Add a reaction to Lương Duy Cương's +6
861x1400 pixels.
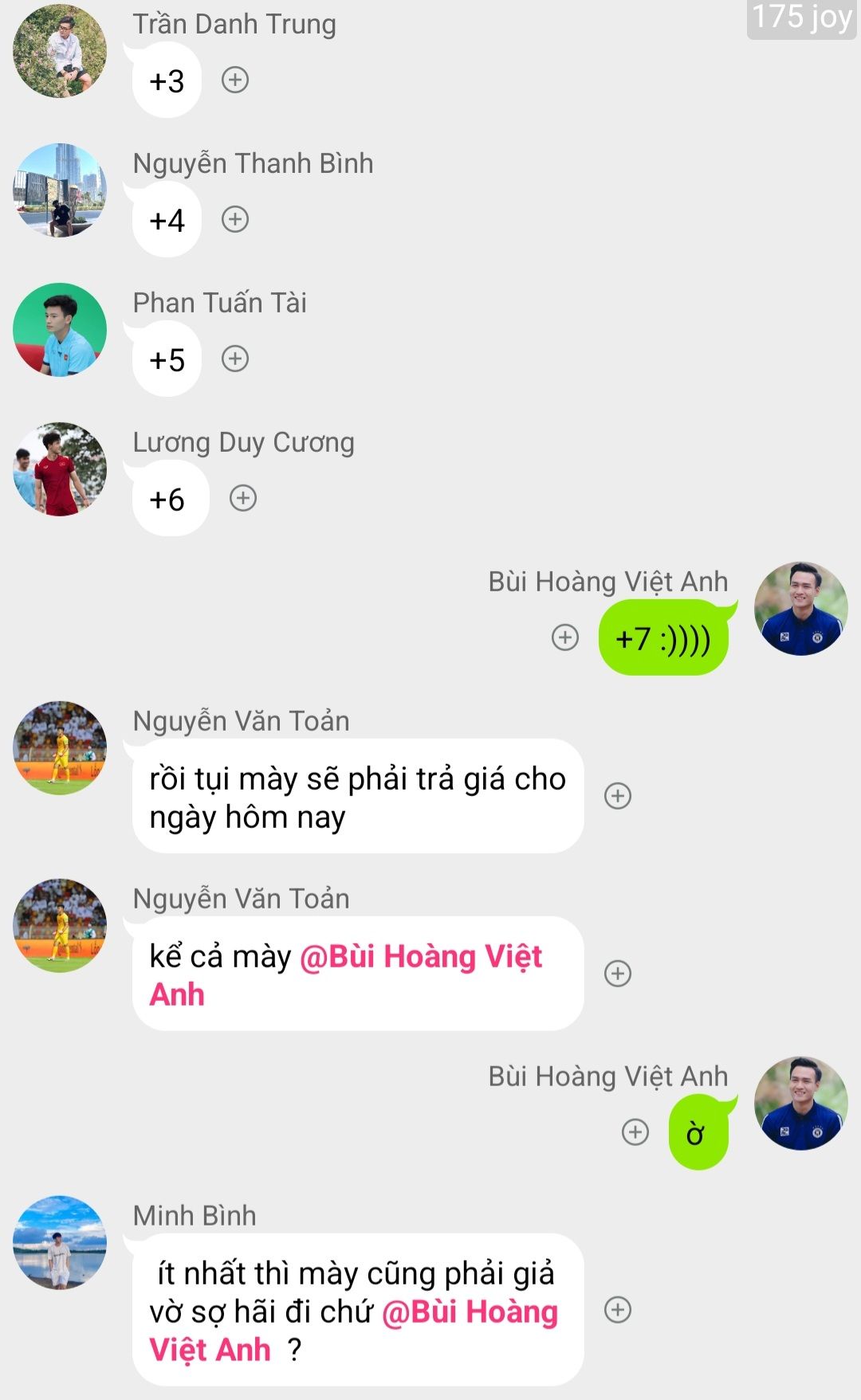coord(243,498)
